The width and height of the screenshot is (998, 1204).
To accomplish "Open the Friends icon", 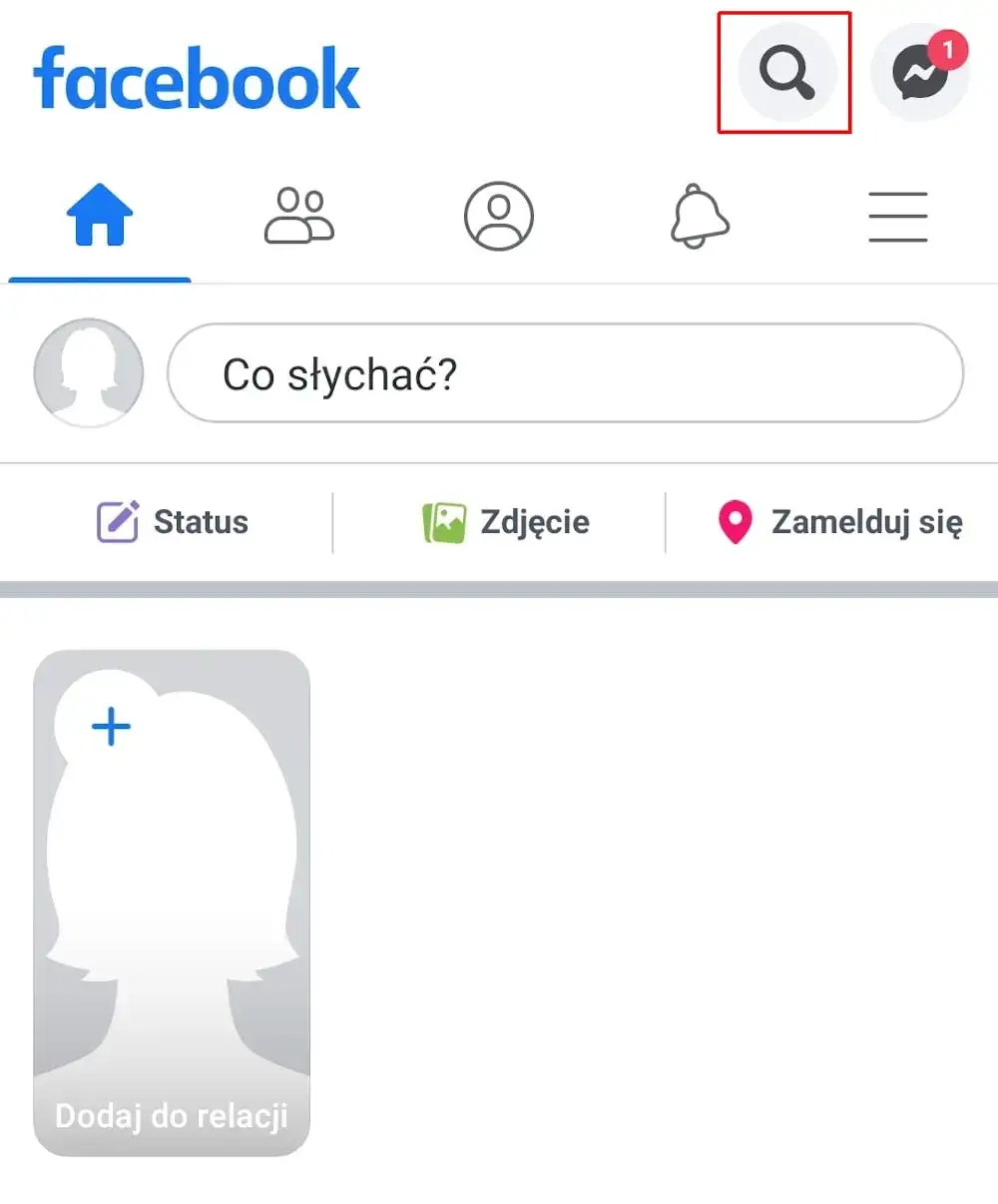I will pyautogui.click(x=298, y=216).
